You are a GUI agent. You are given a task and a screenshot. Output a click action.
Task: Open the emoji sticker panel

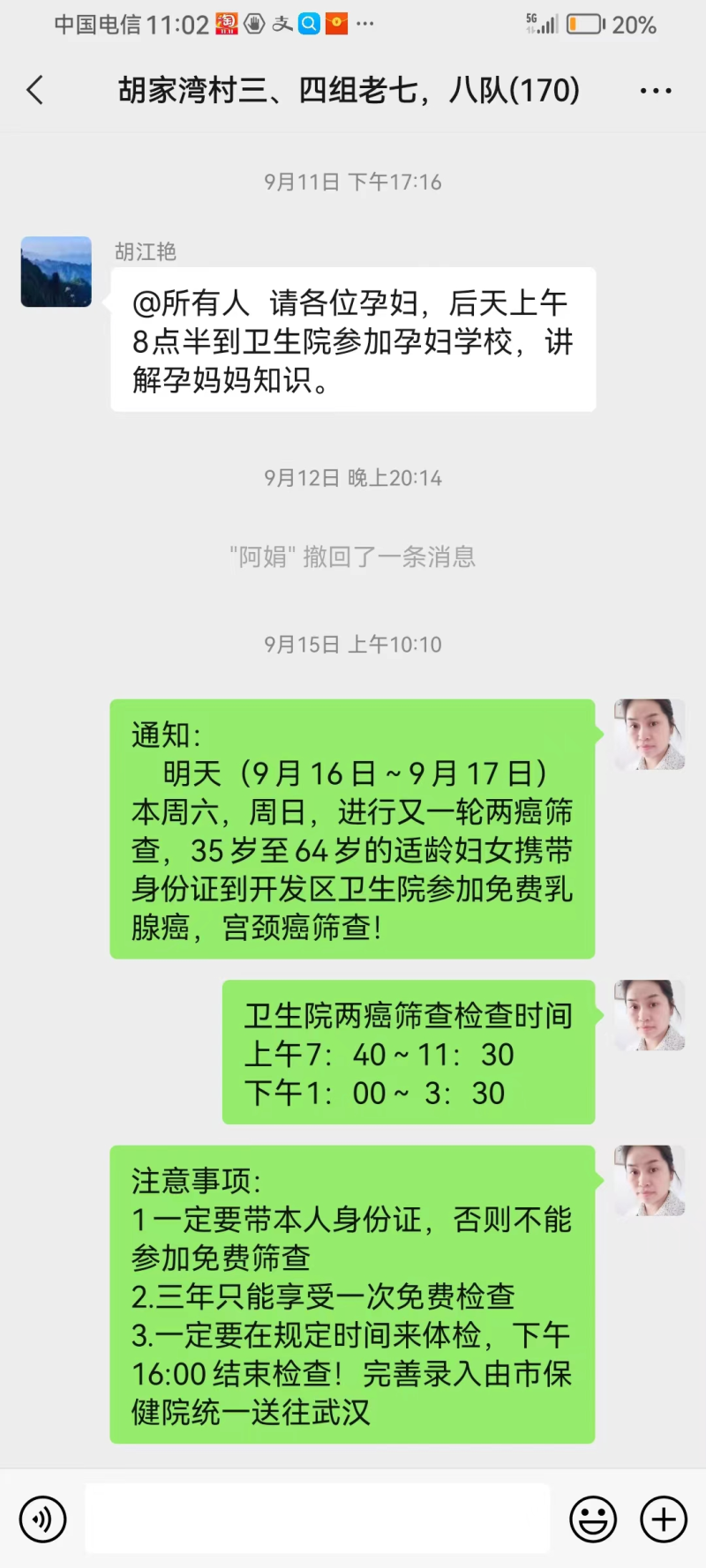click(593, 1519)
